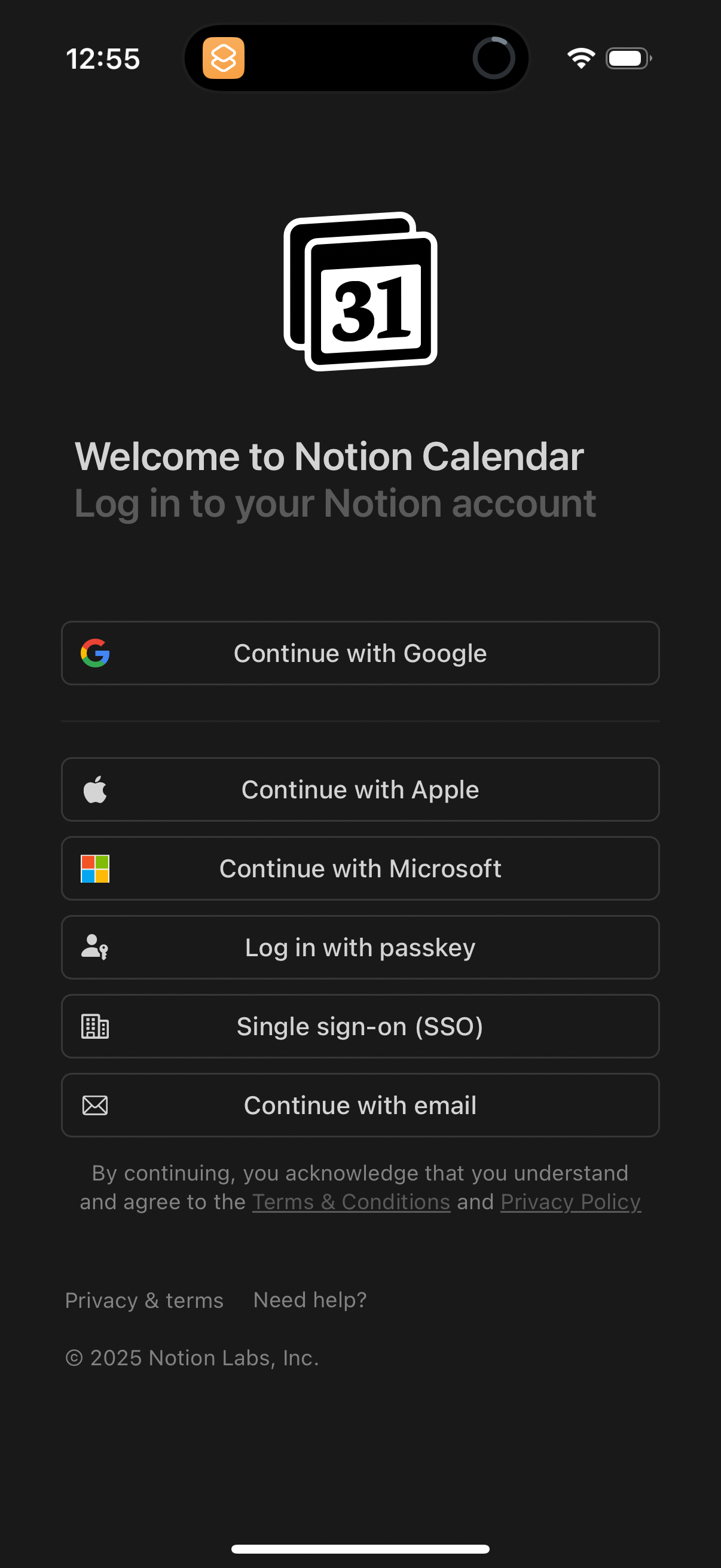The image size is (721, 1568).
Task: Choose Single sign-on (SSO)
Action: 360,1026
